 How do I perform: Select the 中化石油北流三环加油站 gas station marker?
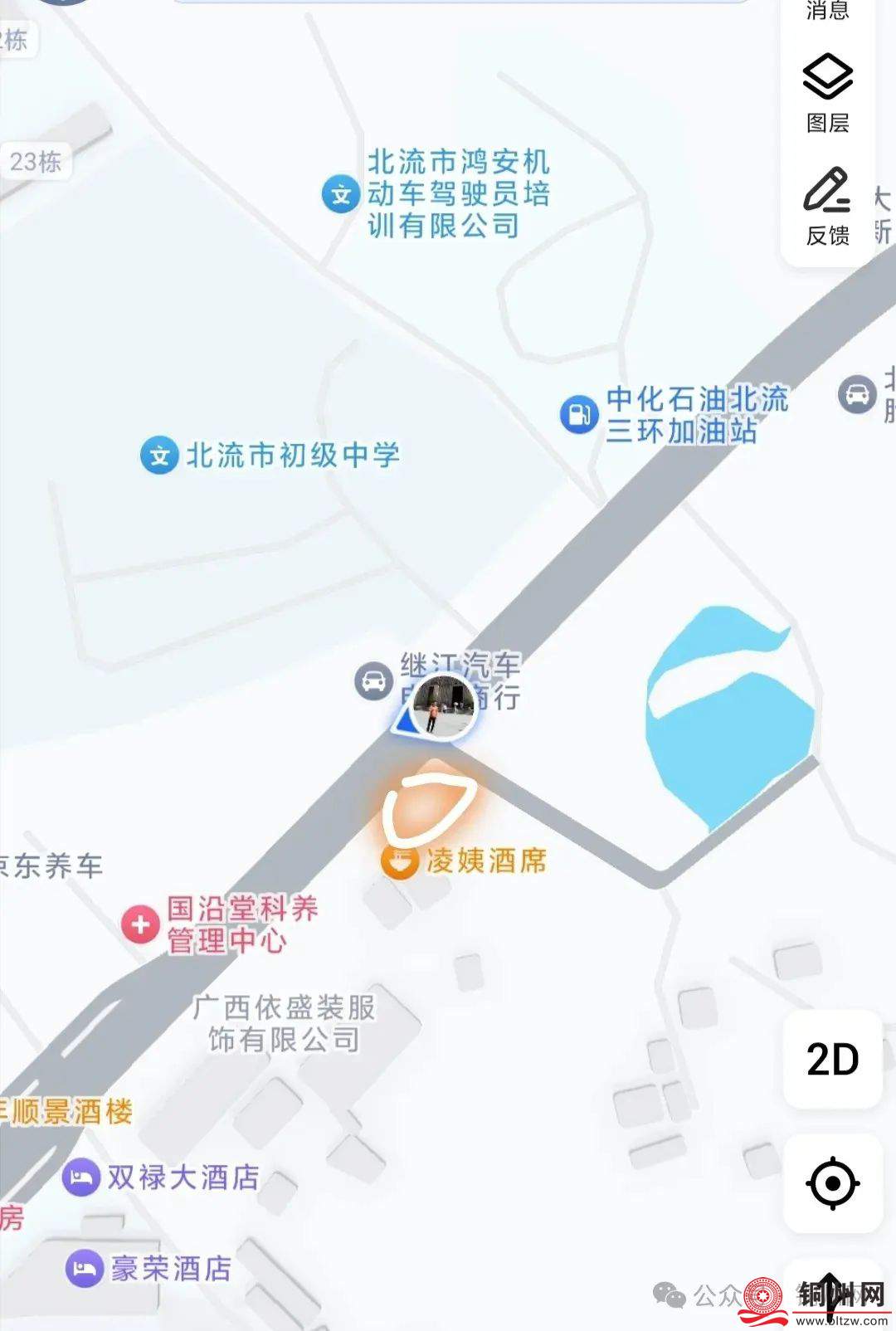pos(579,414)
